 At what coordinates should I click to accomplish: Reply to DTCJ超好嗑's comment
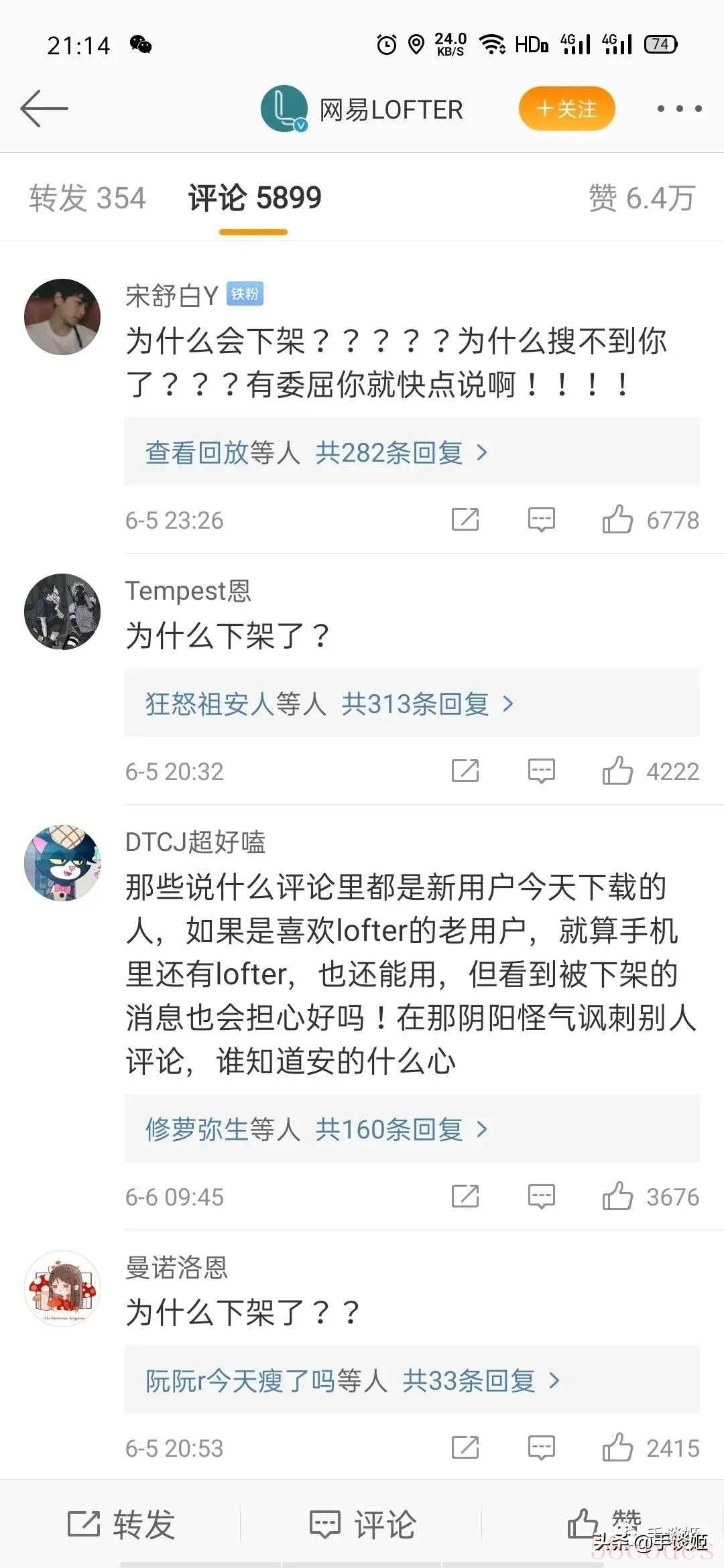tap(541, 1197)
